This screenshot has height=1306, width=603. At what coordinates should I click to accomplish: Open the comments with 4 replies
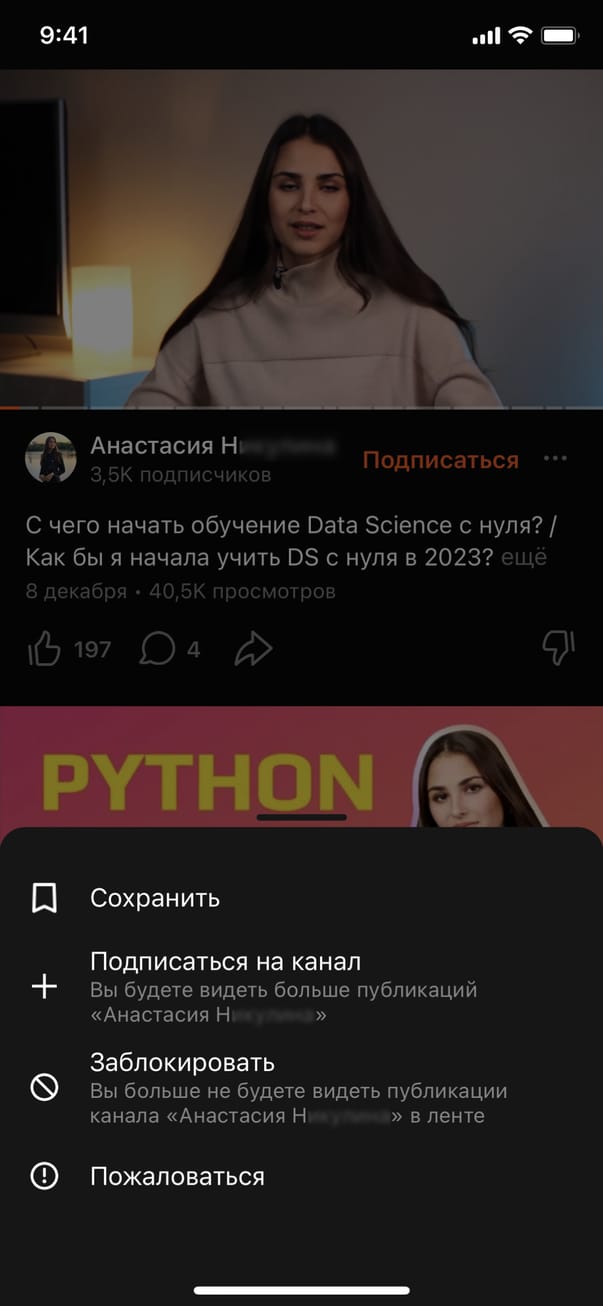click(157, 650)
